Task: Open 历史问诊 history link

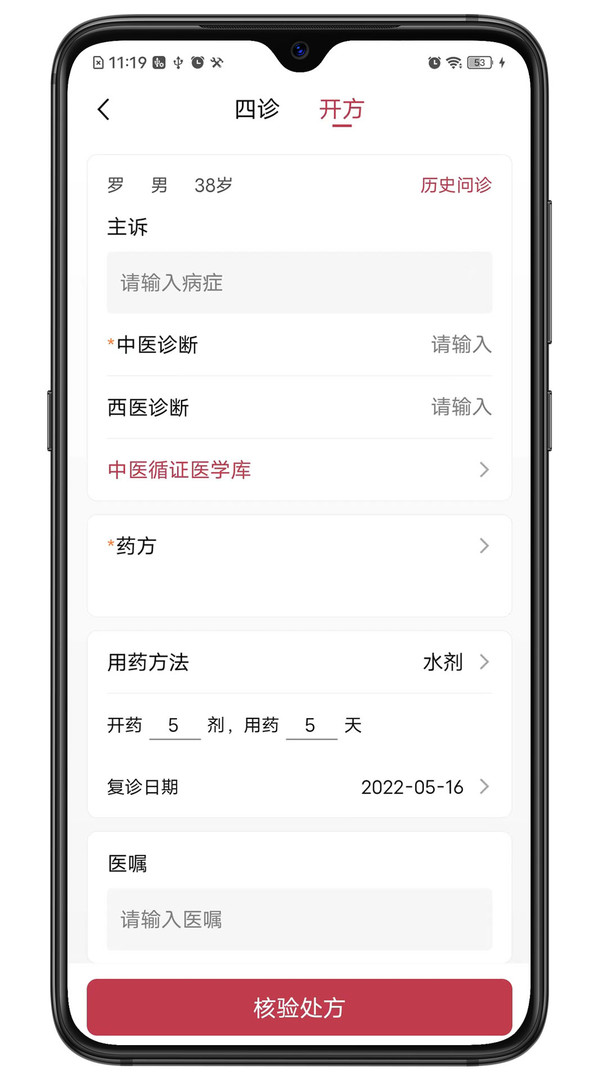Action: pos(456,185)
